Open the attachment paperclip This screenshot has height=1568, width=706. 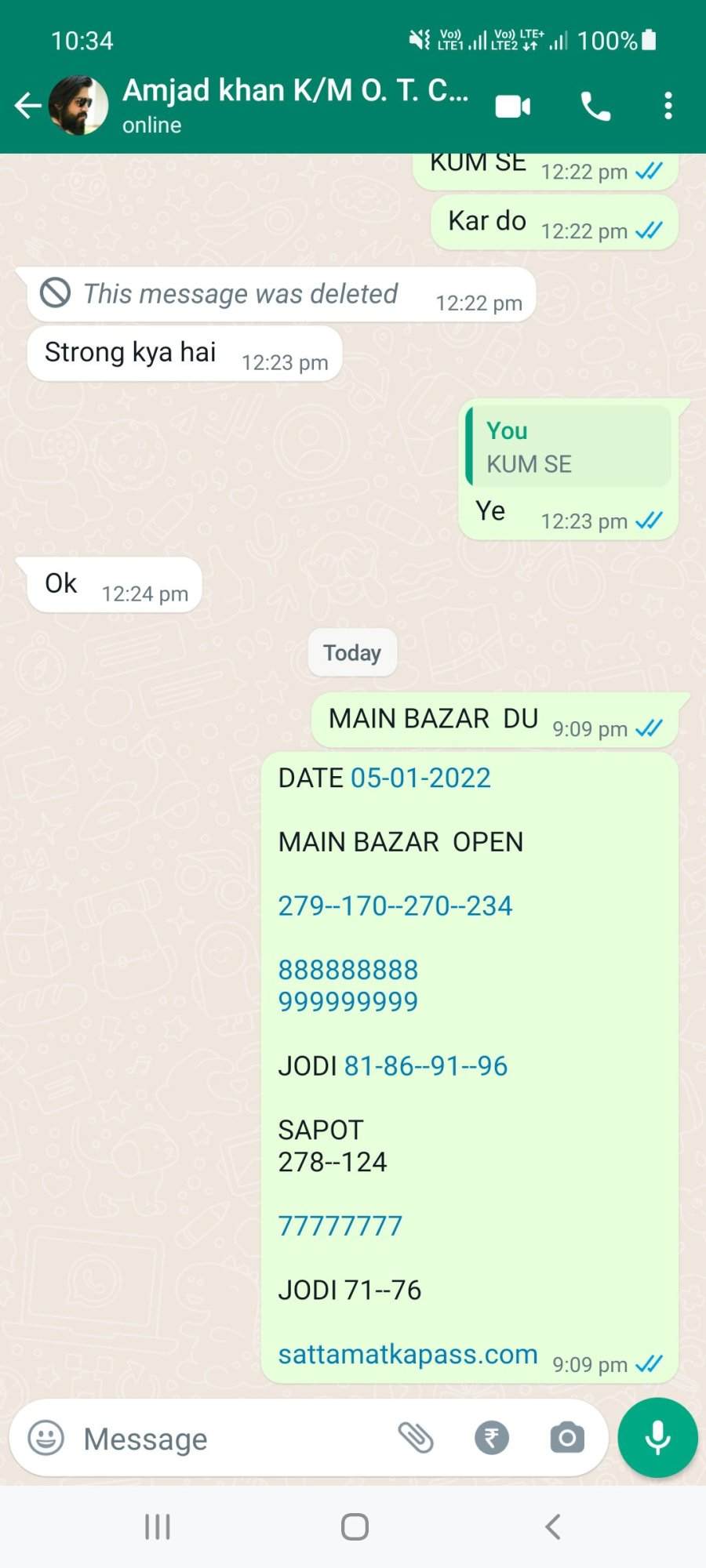[x=416, y=1438]
